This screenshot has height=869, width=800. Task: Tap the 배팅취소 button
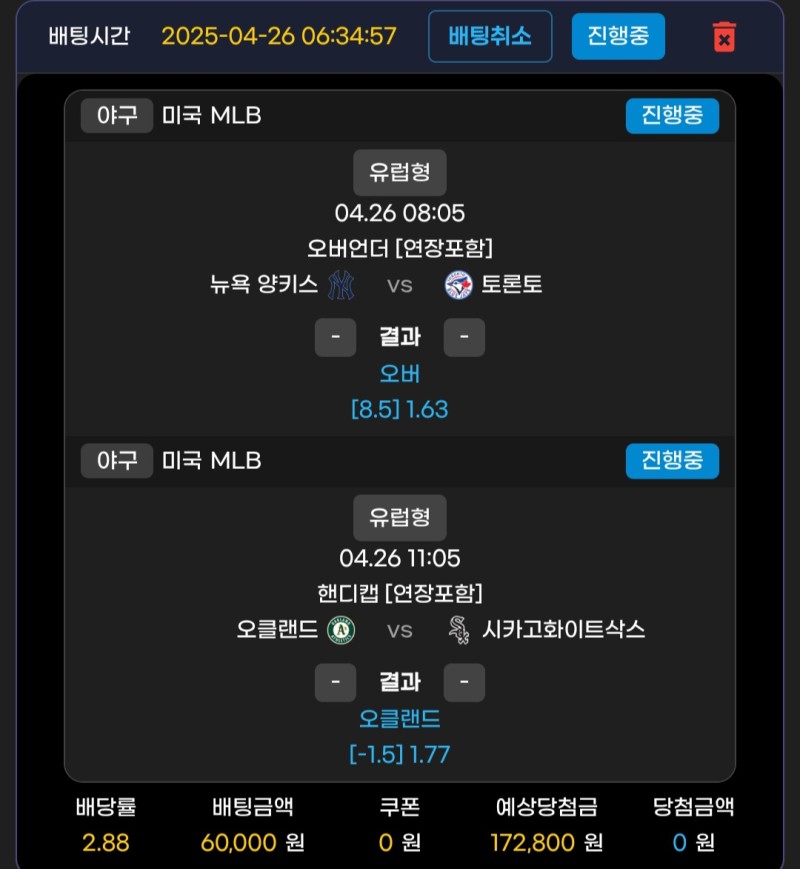coord(490,36)
